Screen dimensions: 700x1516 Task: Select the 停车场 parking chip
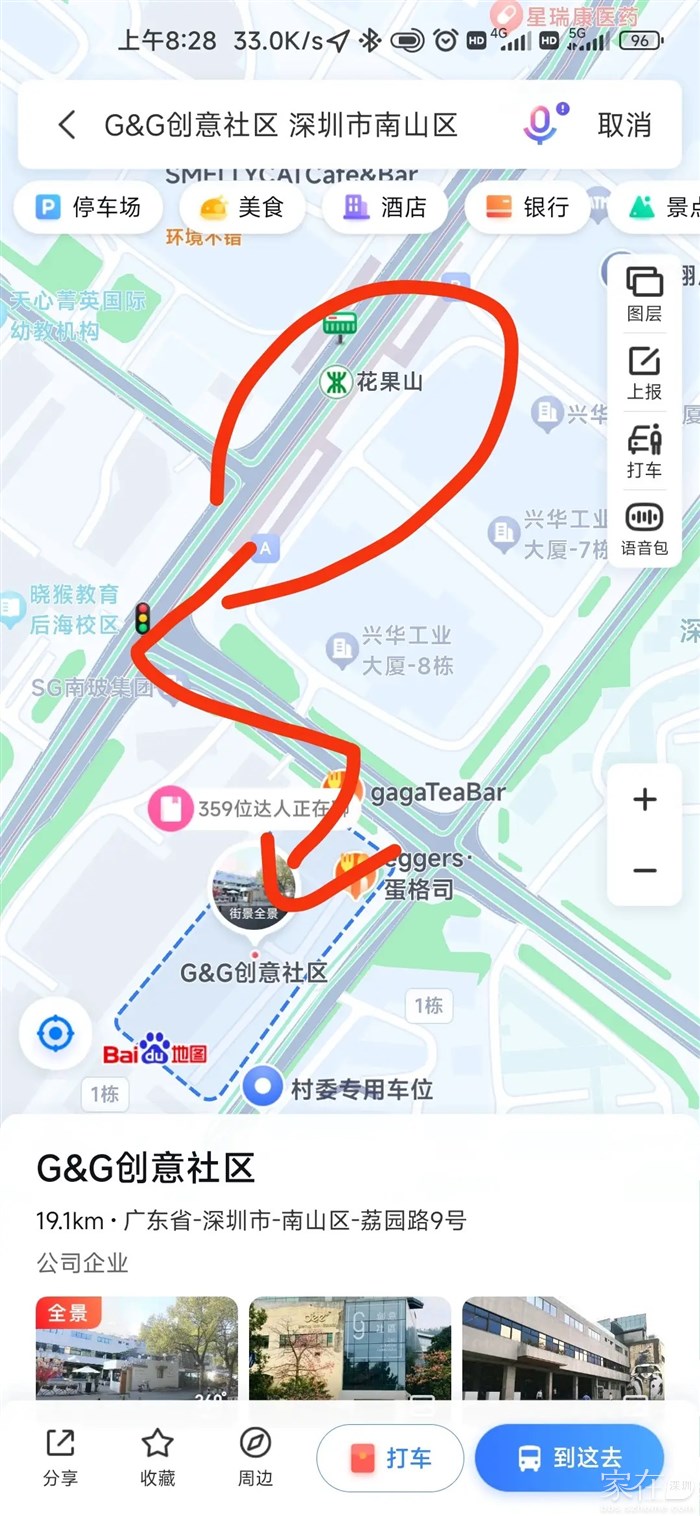click(x=89, y=207)
